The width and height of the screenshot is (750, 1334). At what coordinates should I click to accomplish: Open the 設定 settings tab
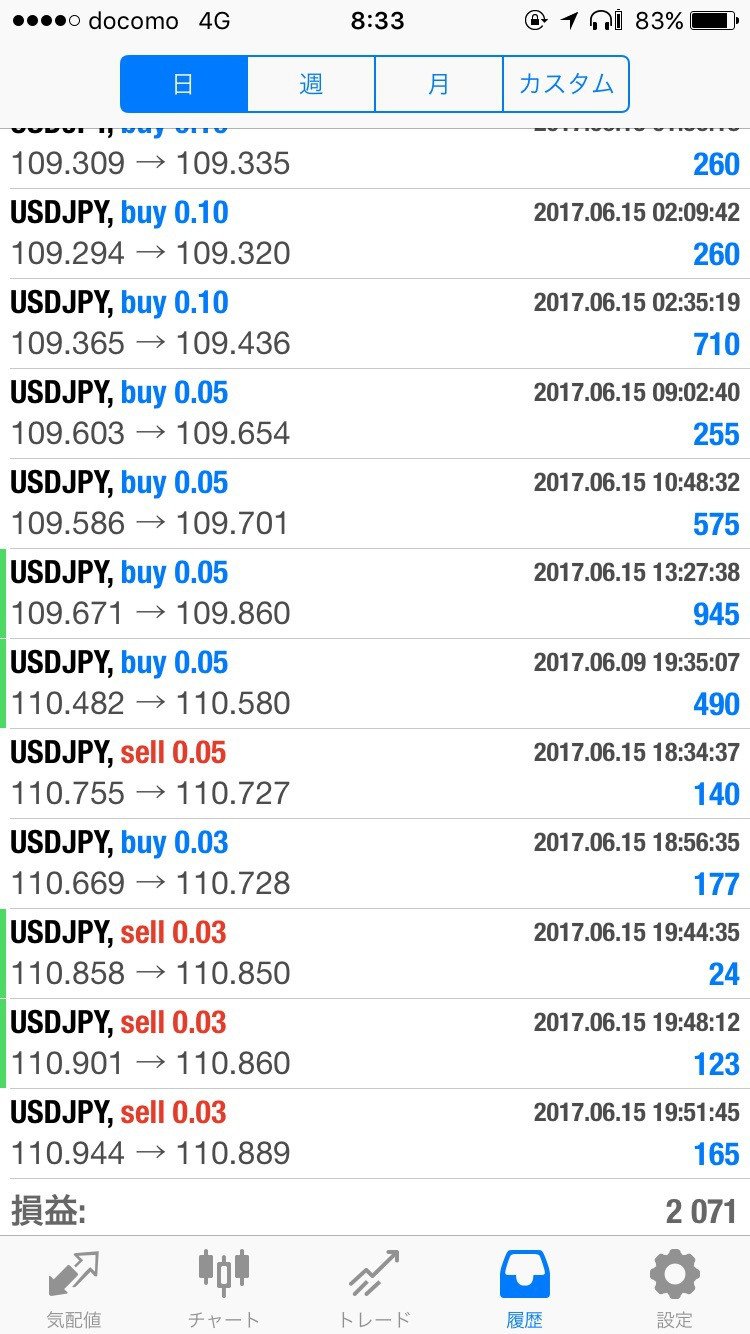coord(675,1288)
